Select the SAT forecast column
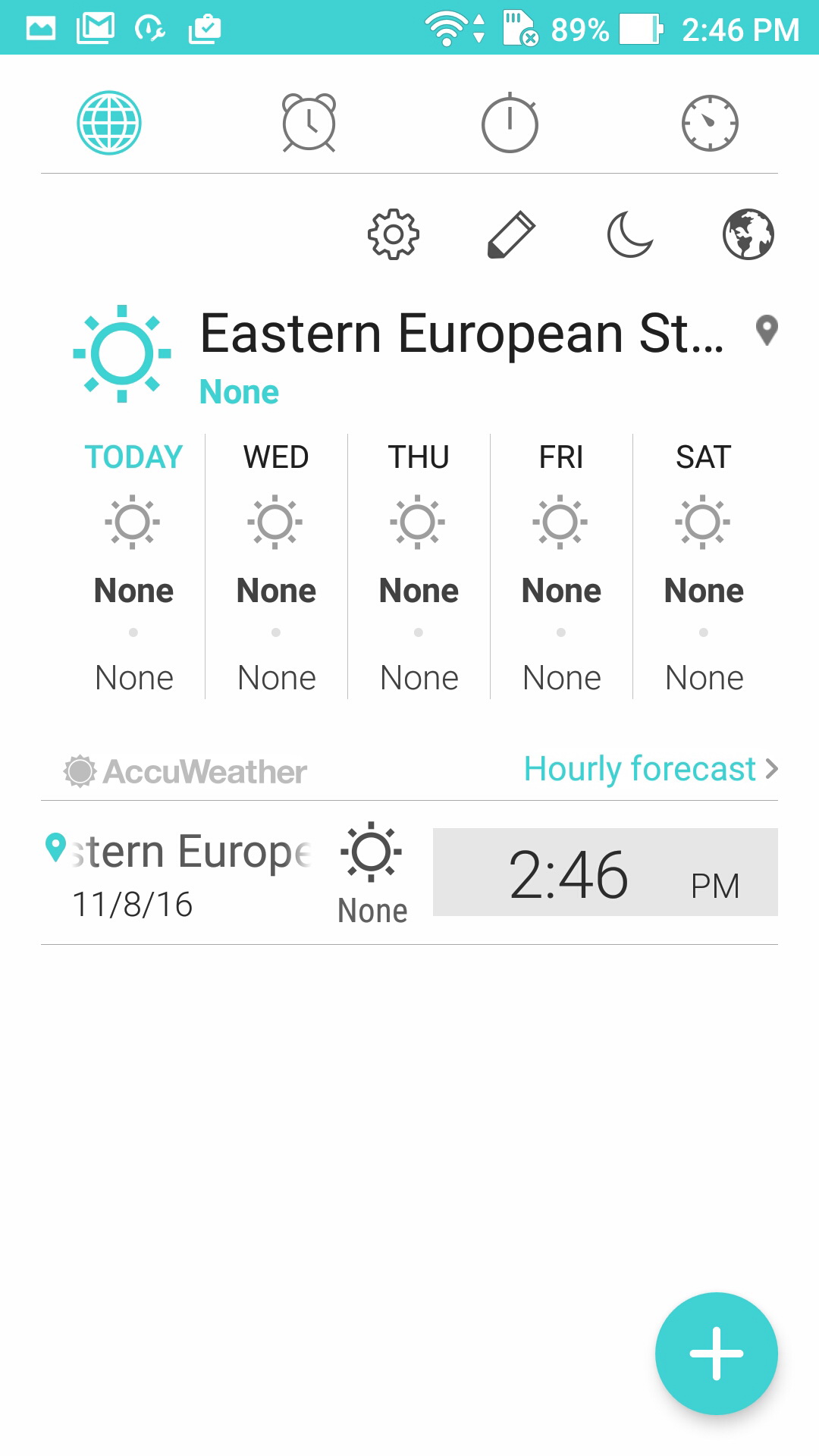819x1456 pixels. (x=704, y=566)
